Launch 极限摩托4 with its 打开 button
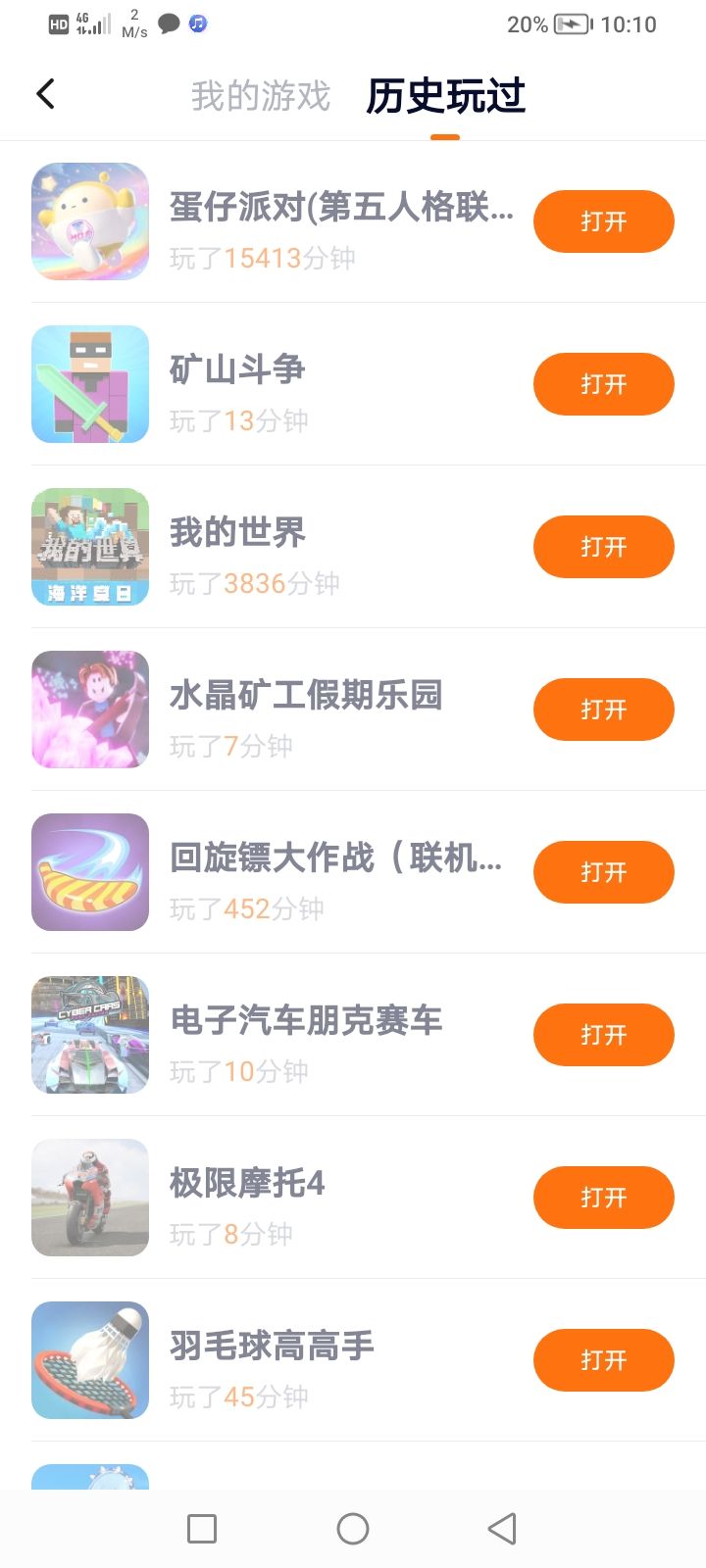706x1568 pixels. 603,1198
